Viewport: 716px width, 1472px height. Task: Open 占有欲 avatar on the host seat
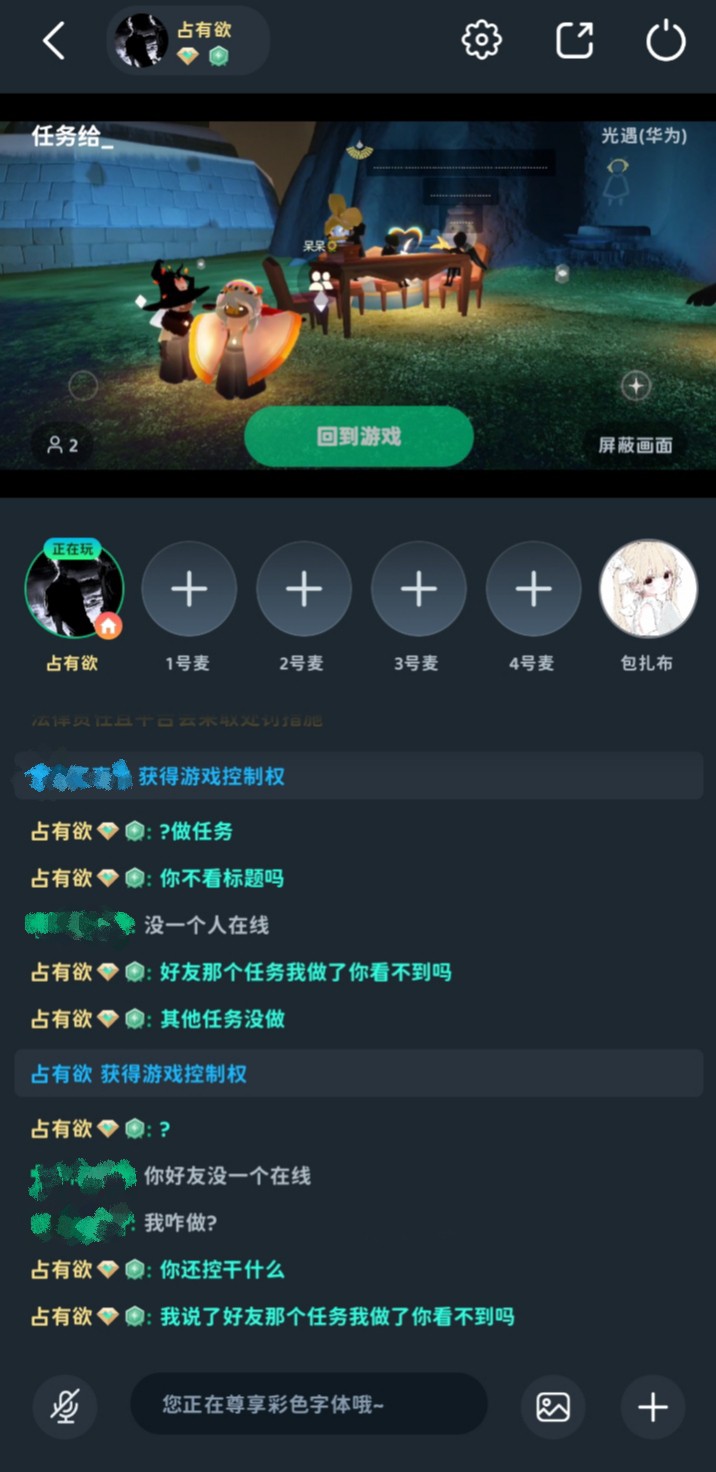coord(74,590)
